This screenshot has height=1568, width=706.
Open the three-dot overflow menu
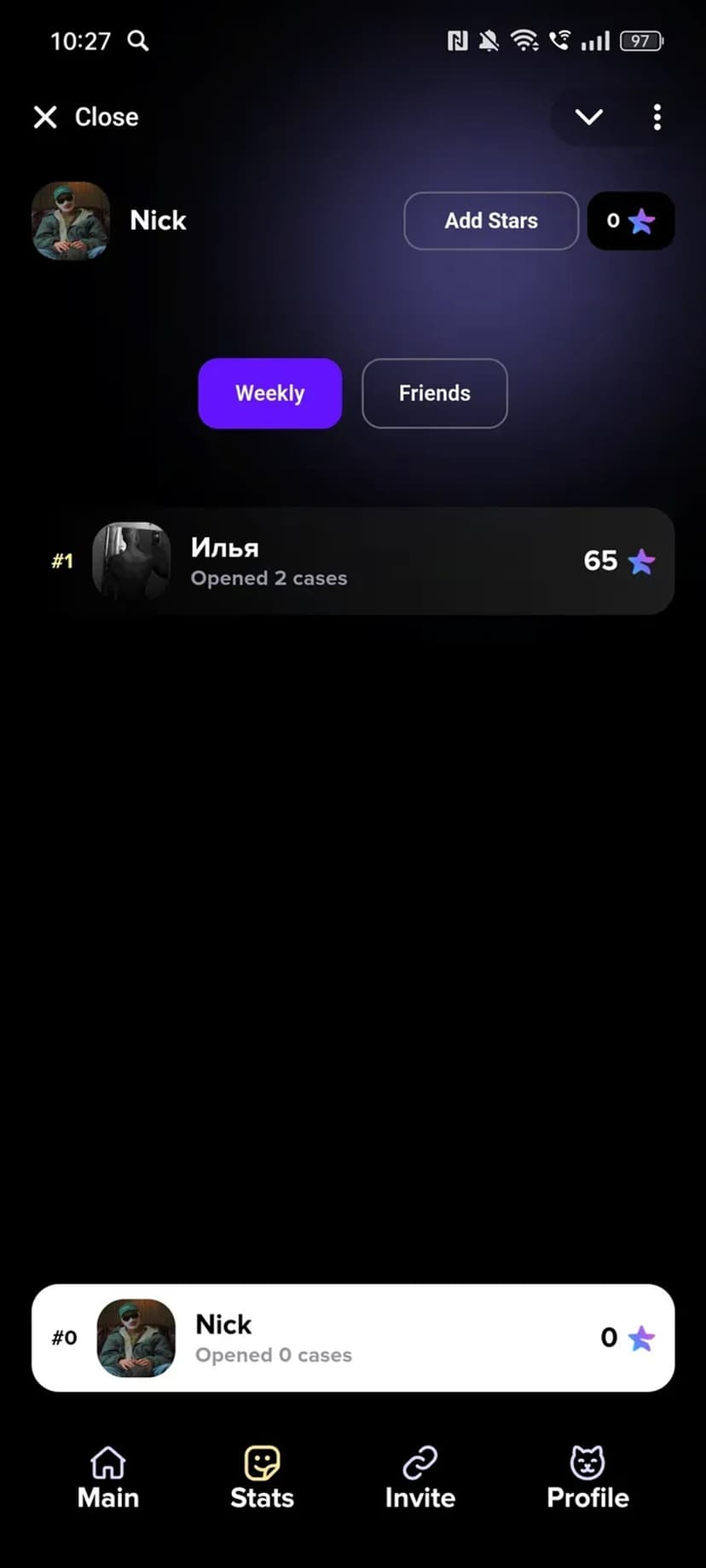[657, 117]
